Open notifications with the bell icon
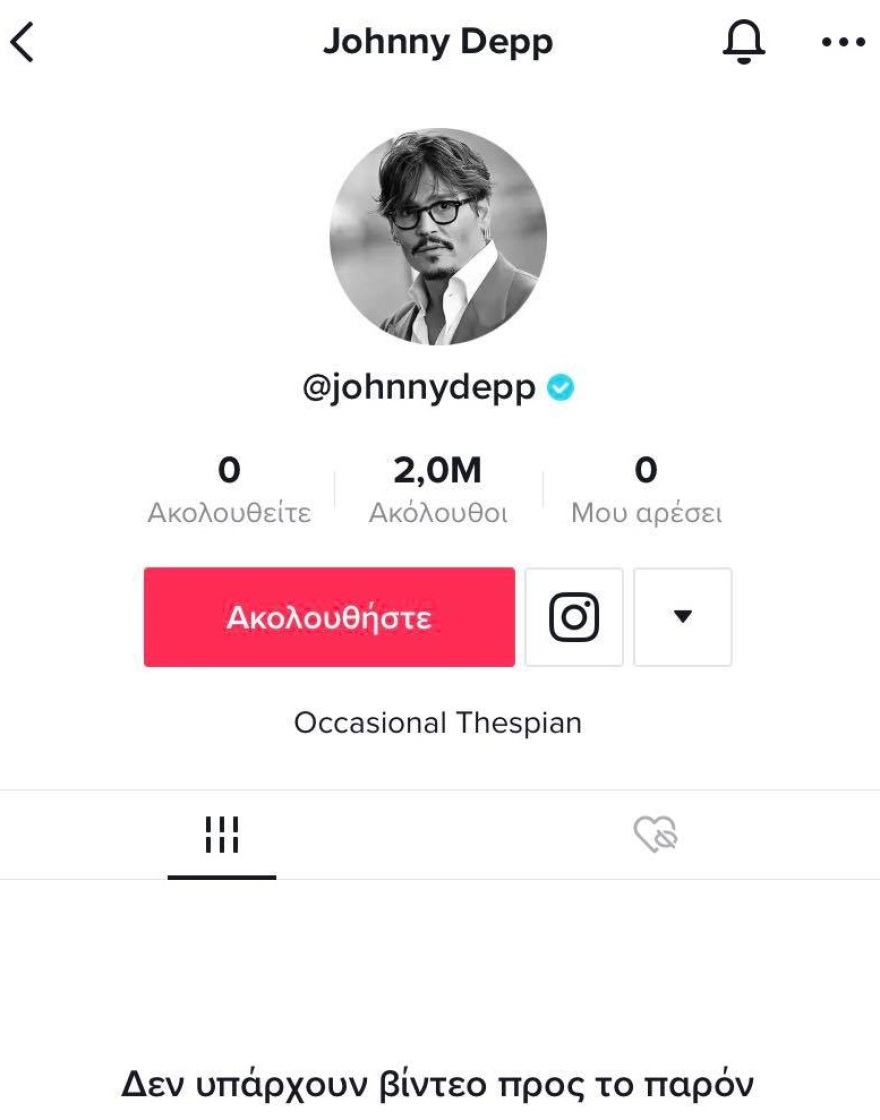 744,40
